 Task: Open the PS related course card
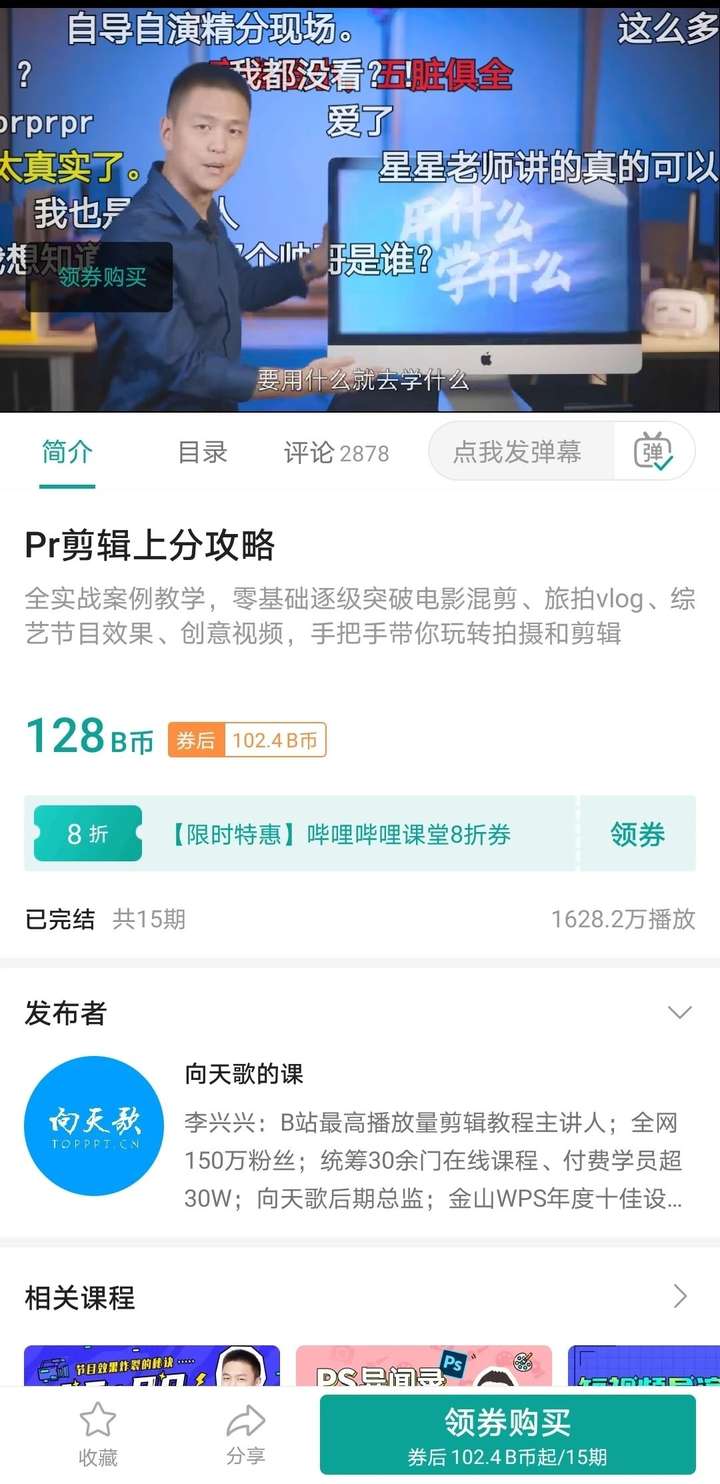point(423,1366)
